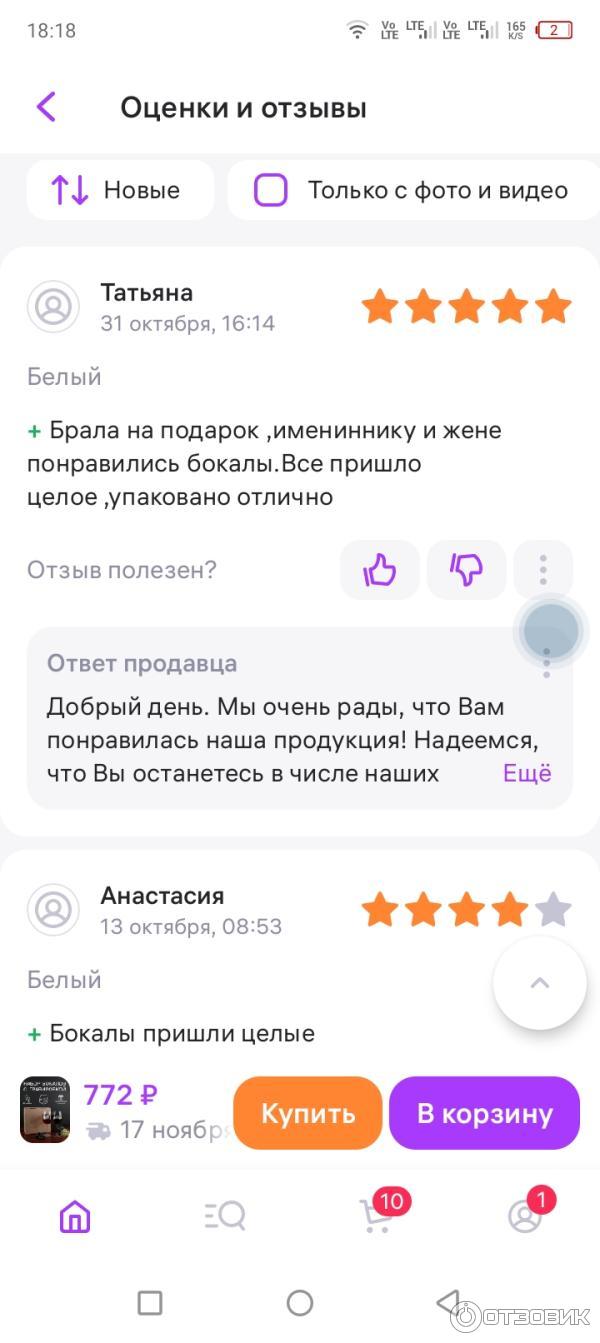This screenshot has height=1343, width=600.
Task: Like Татьяна's review as helpful
Action: click(380, 571)
